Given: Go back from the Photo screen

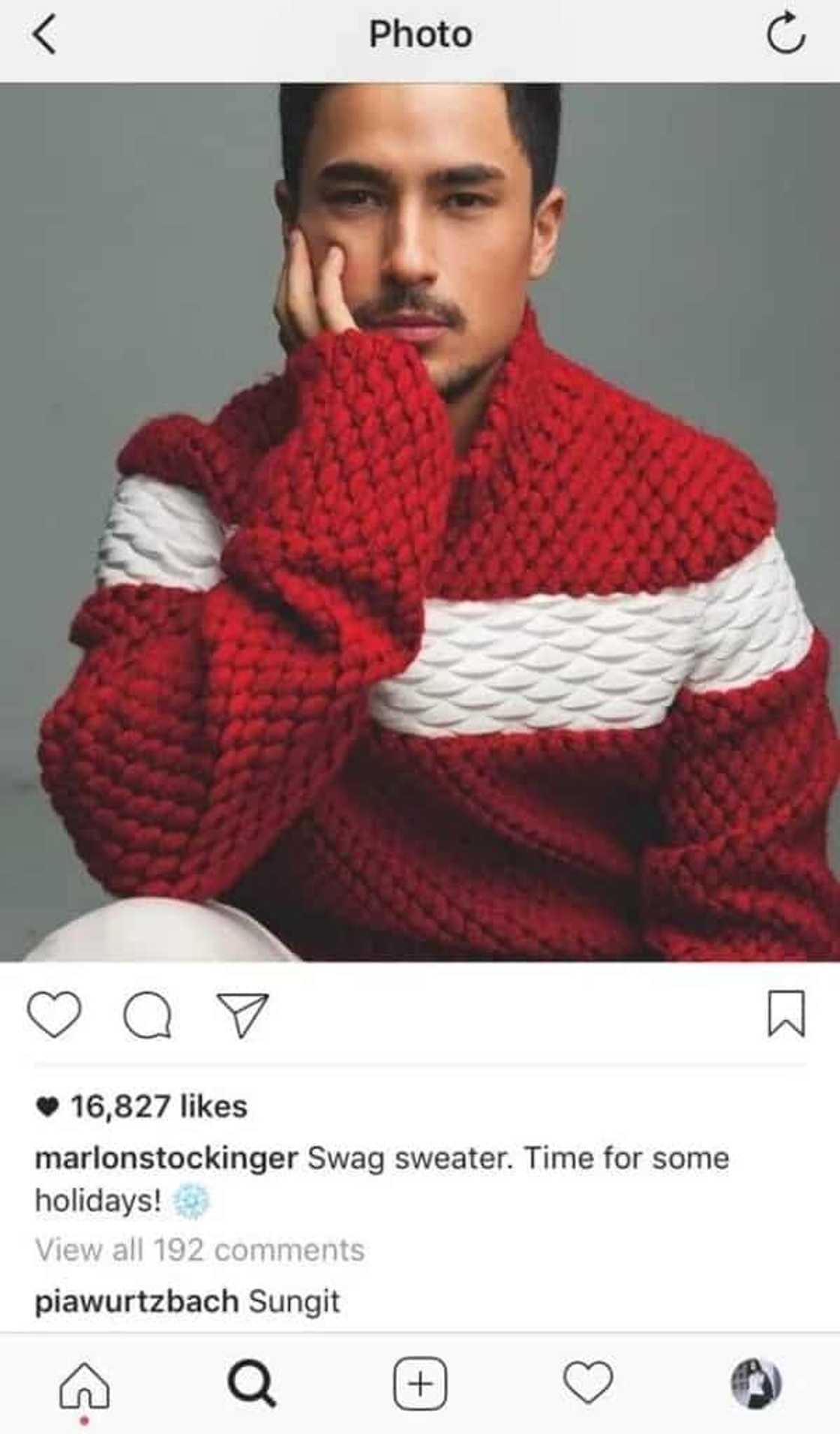Looking at the screenshot, I should pyautogui.click(x=45, y=36).
